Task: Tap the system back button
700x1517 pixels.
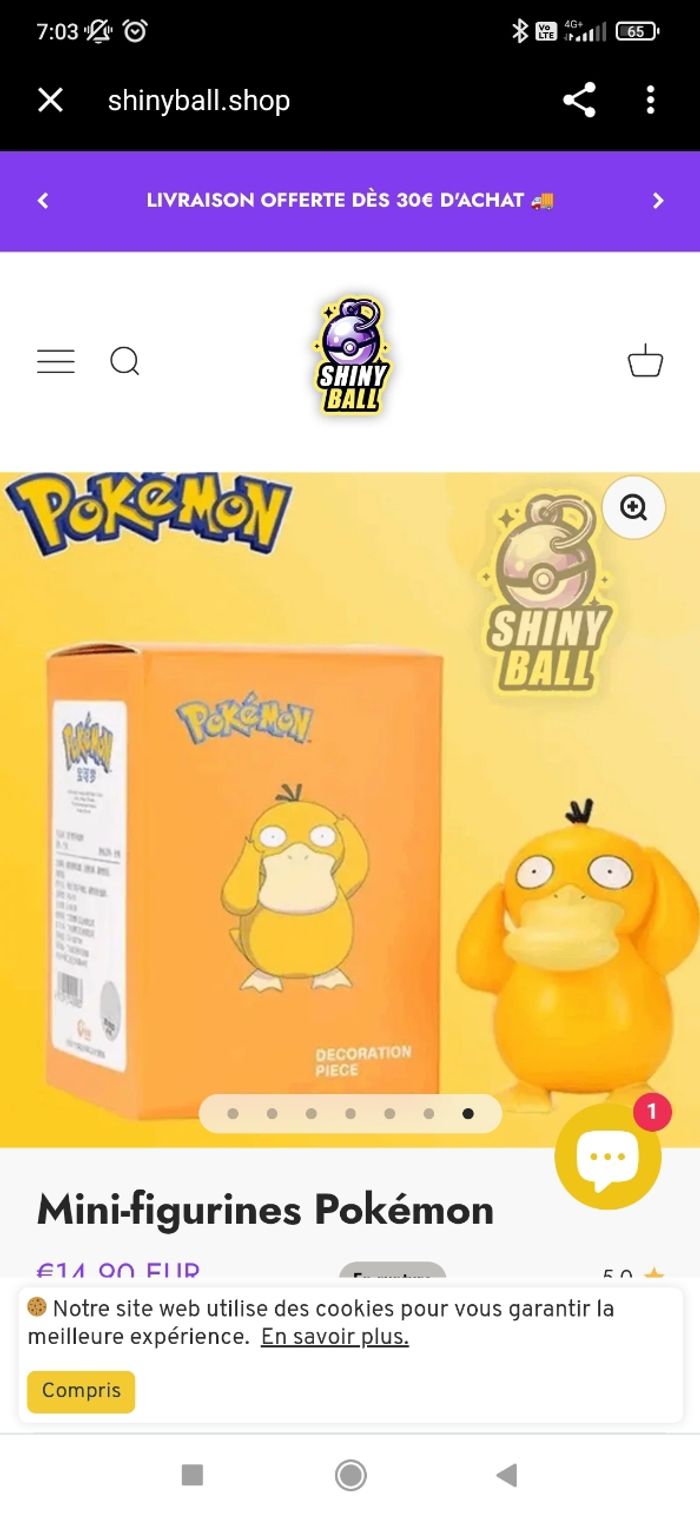Action: [507, 1475]
